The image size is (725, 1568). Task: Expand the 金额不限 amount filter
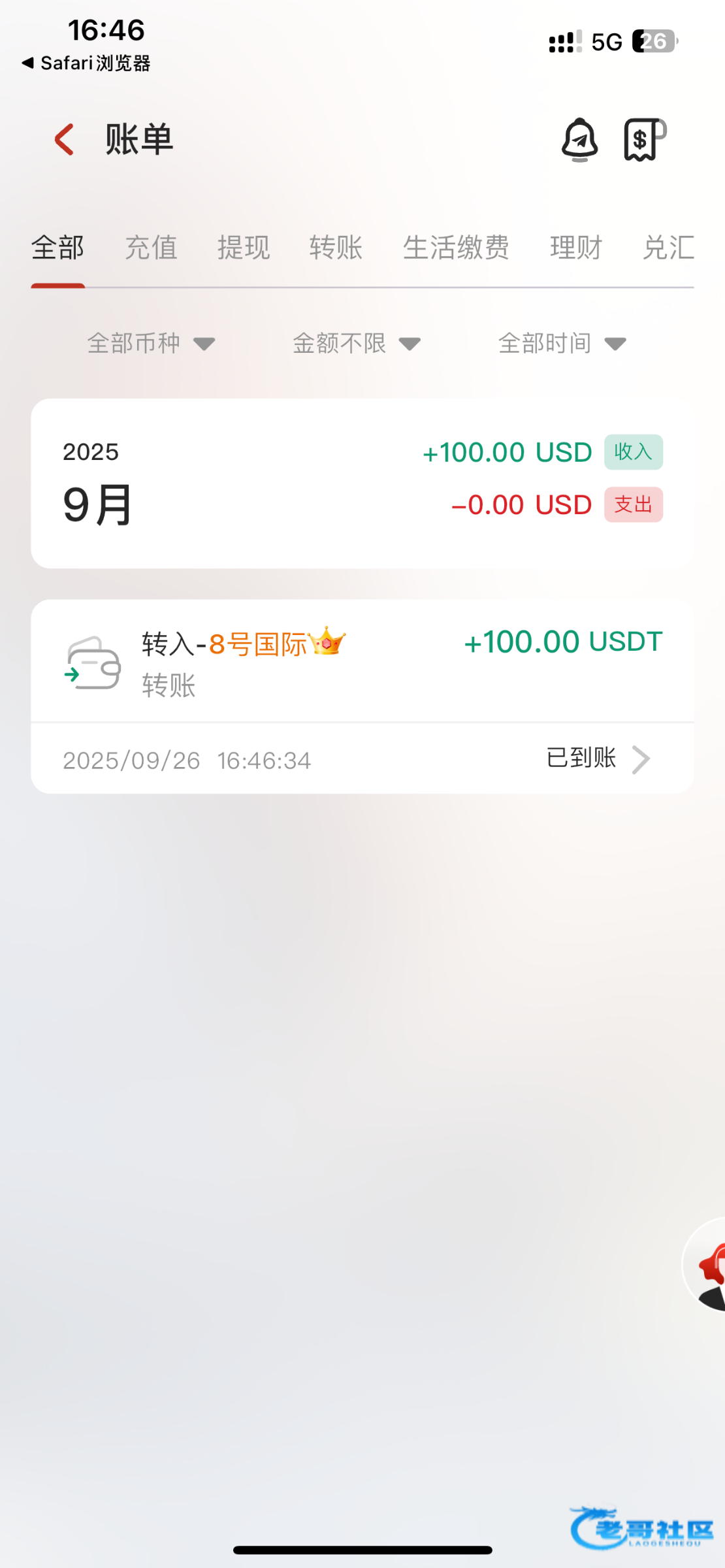pyautogui.click(x=356, y=343)
